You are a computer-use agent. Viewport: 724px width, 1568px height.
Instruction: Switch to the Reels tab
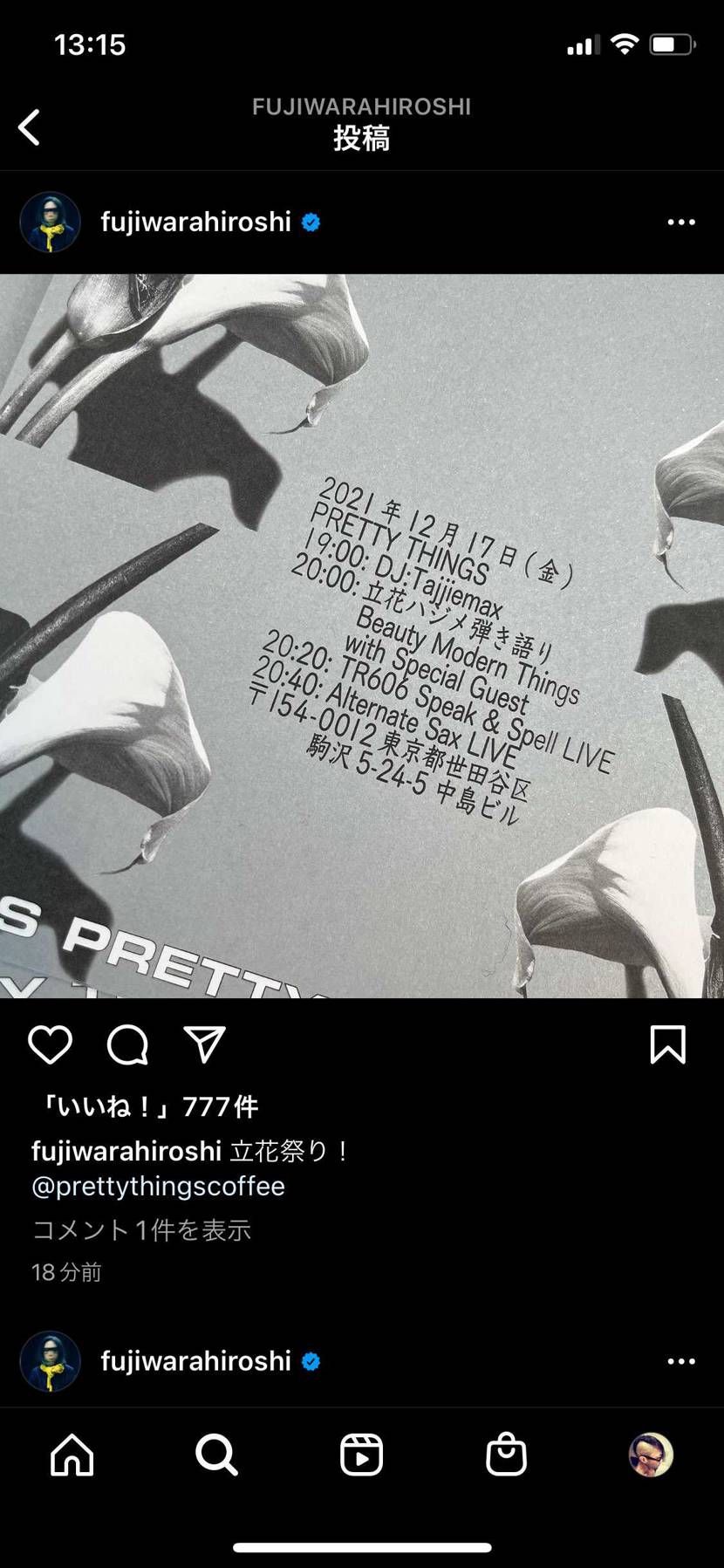[x=361, y=1455]
